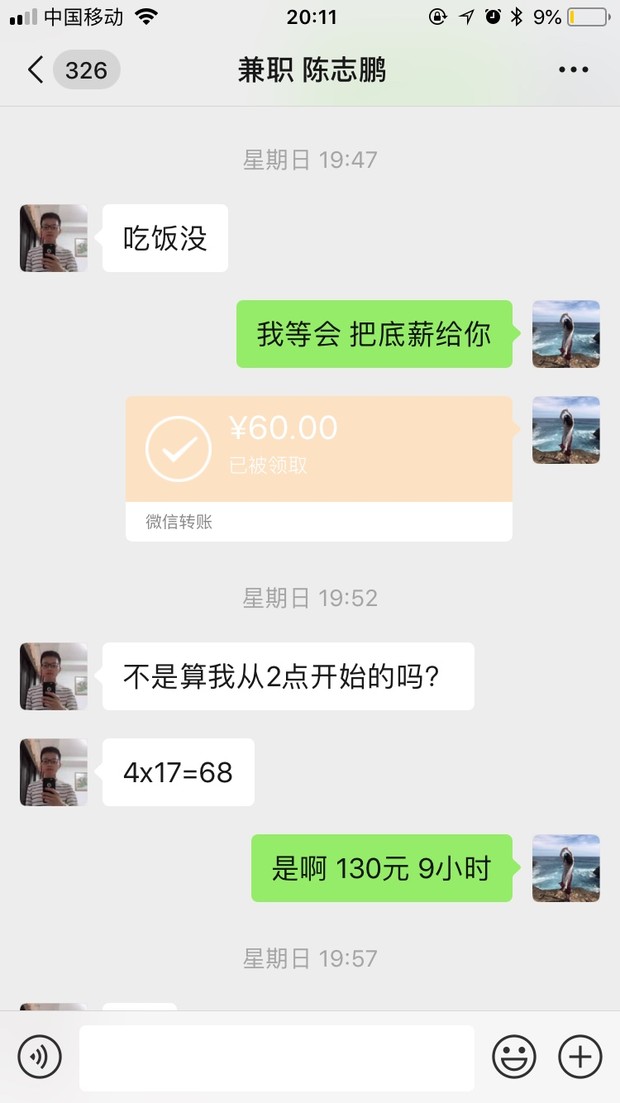
Task: Tap my avatar beside 是啊 130元 9小时
Action: (x=566, y=868)
